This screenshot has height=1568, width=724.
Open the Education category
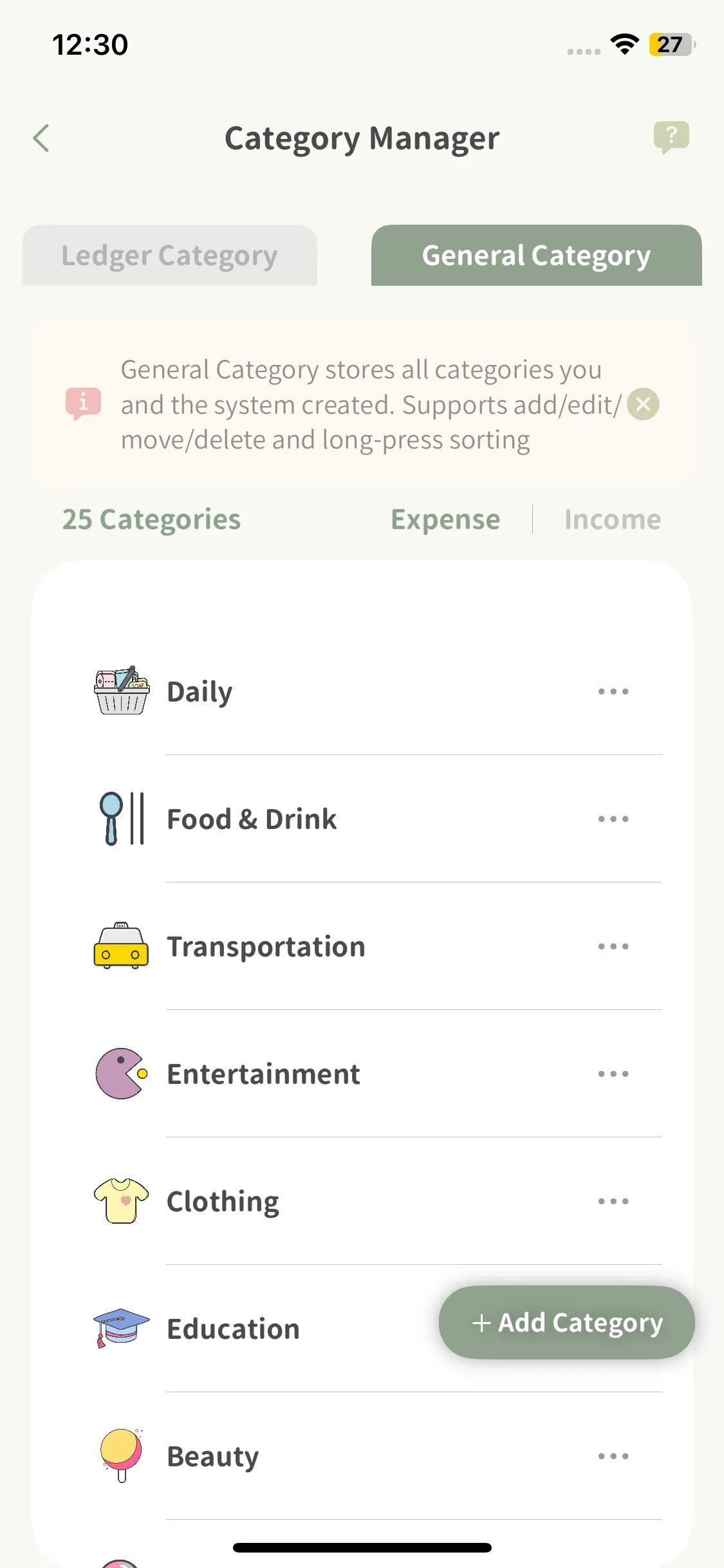click(233, 1329)
